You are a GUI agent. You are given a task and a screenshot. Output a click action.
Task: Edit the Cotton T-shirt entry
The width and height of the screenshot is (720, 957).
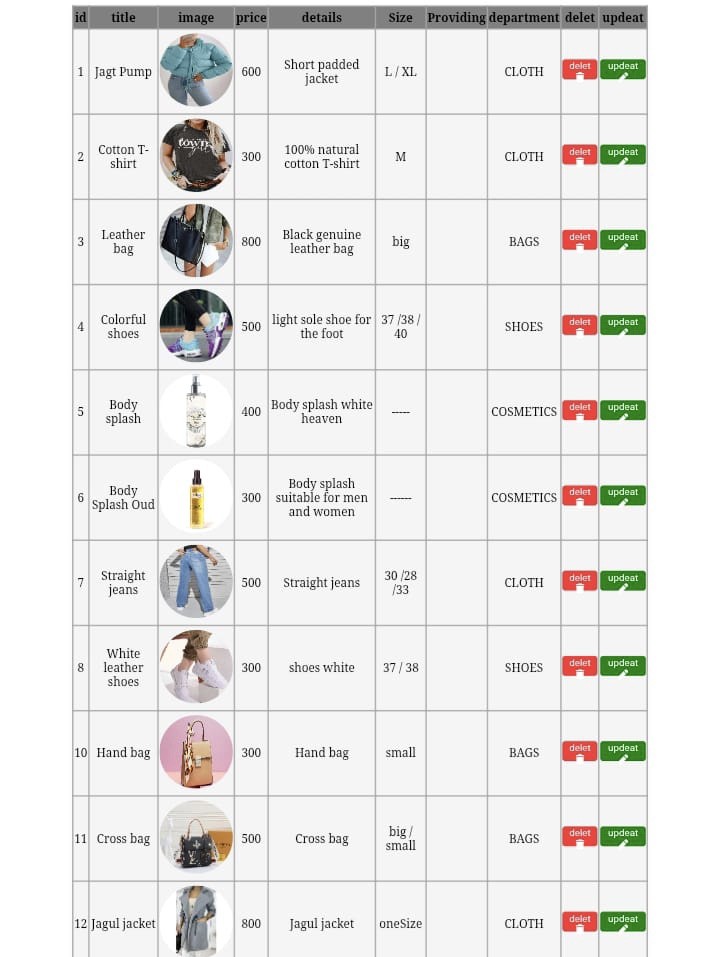(x=622, y=155)
